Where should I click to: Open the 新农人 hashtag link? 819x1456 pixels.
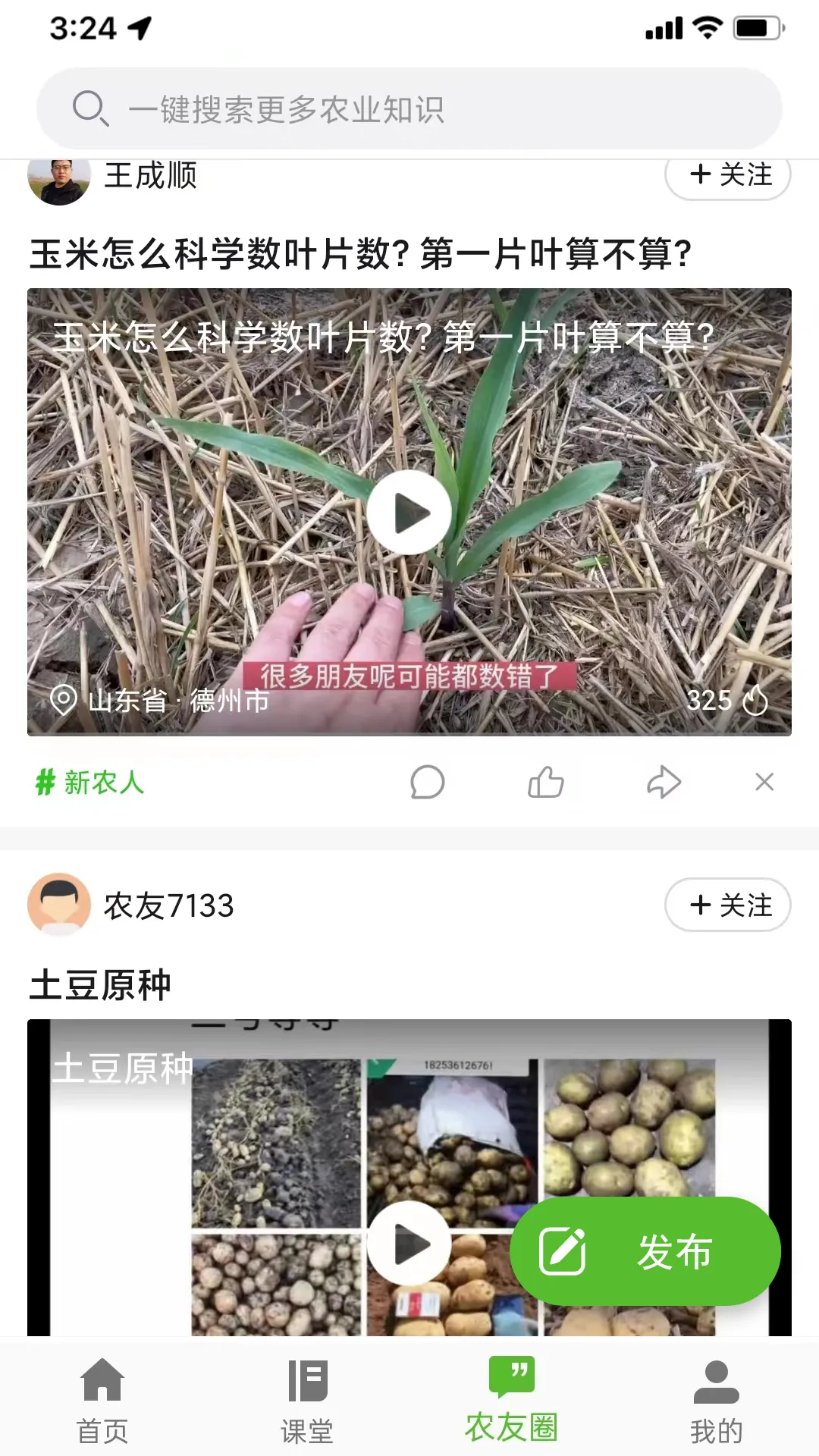coord(88,783)
